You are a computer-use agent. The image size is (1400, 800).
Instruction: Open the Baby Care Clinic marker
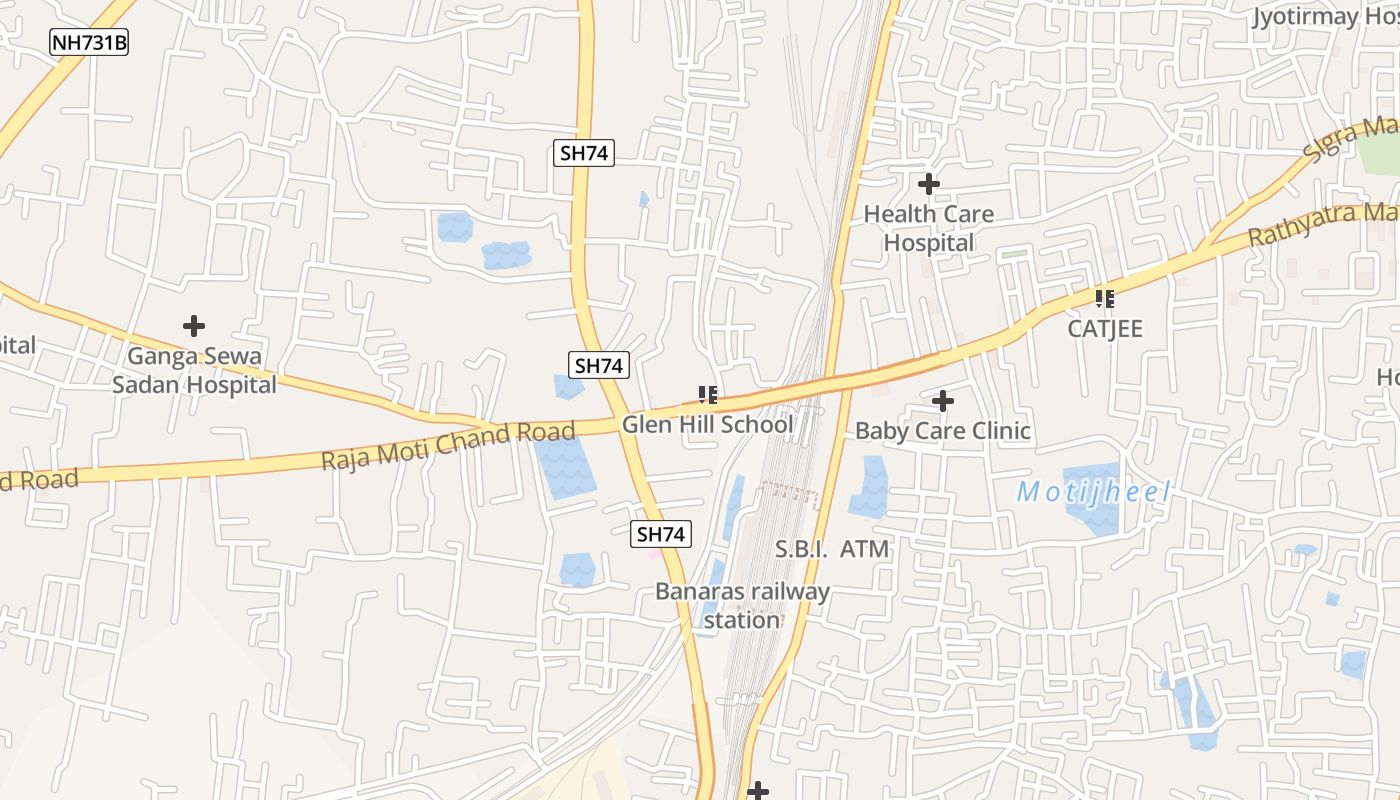942,402
